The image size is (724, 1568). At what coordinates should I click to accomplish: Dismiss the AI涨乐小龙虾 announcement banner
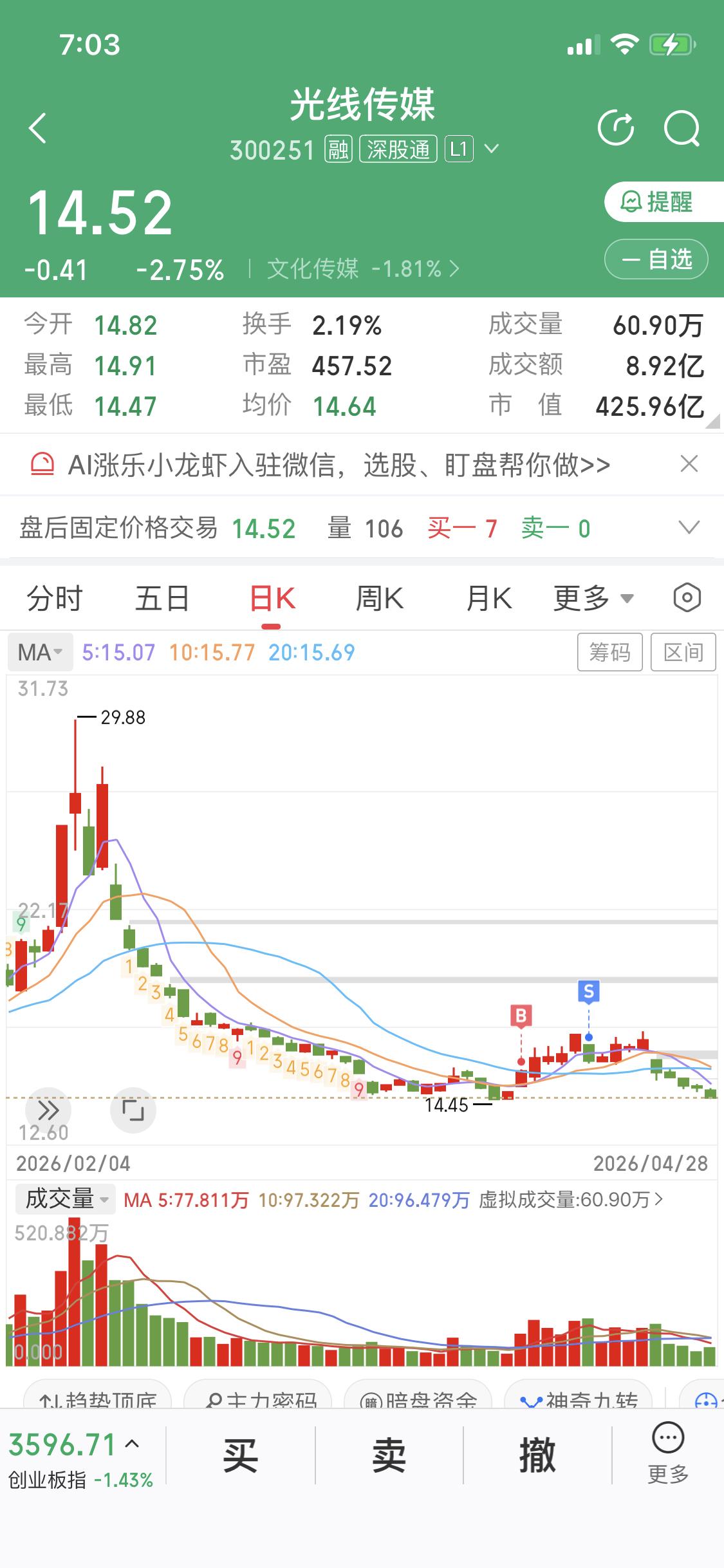coord(688,464)
